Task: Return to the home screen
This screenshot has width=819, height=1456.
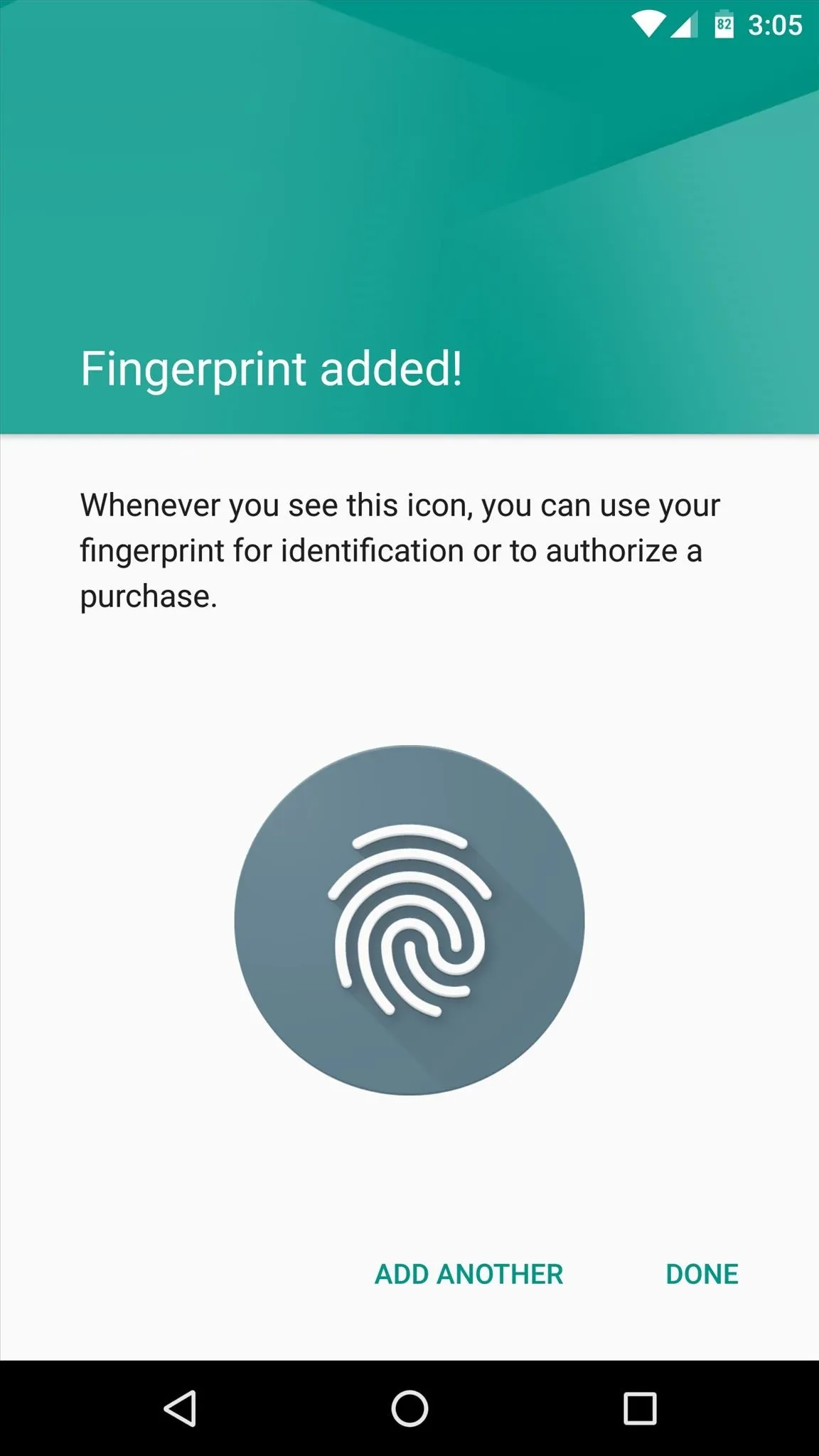Action: [x=409, y=1408]
